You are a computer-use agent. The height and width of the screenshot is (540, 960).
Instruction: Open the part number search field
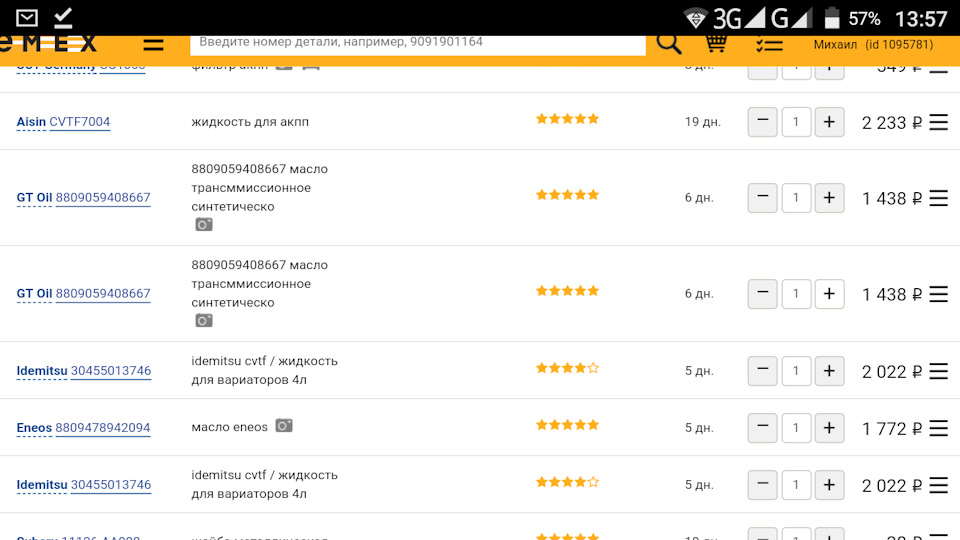click(x=417, y=43)
